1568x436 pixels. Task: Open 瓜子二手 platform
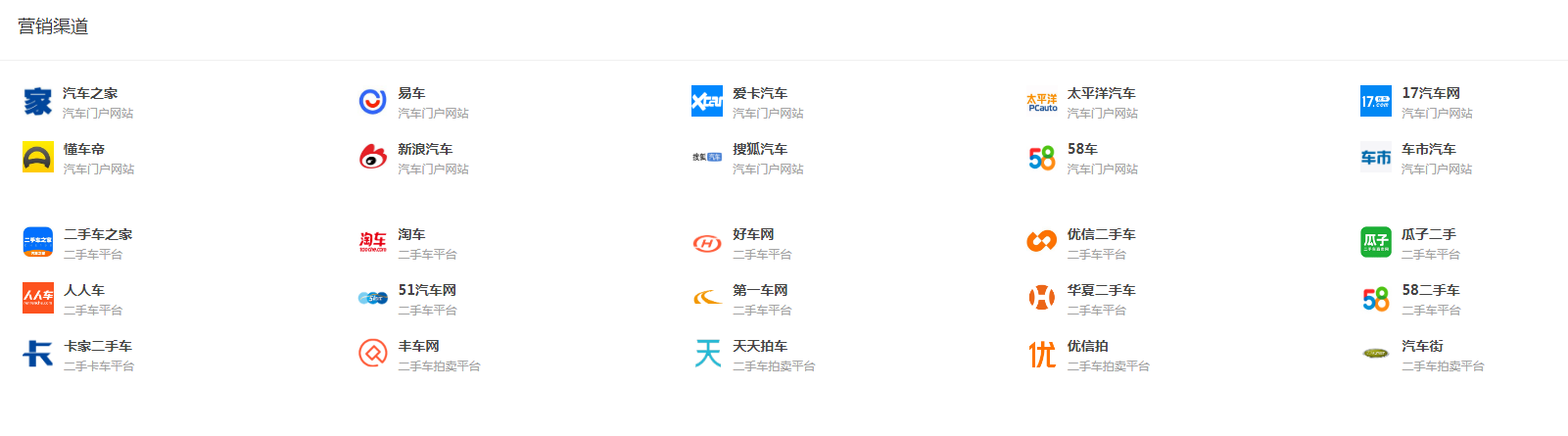point(1428,235)
